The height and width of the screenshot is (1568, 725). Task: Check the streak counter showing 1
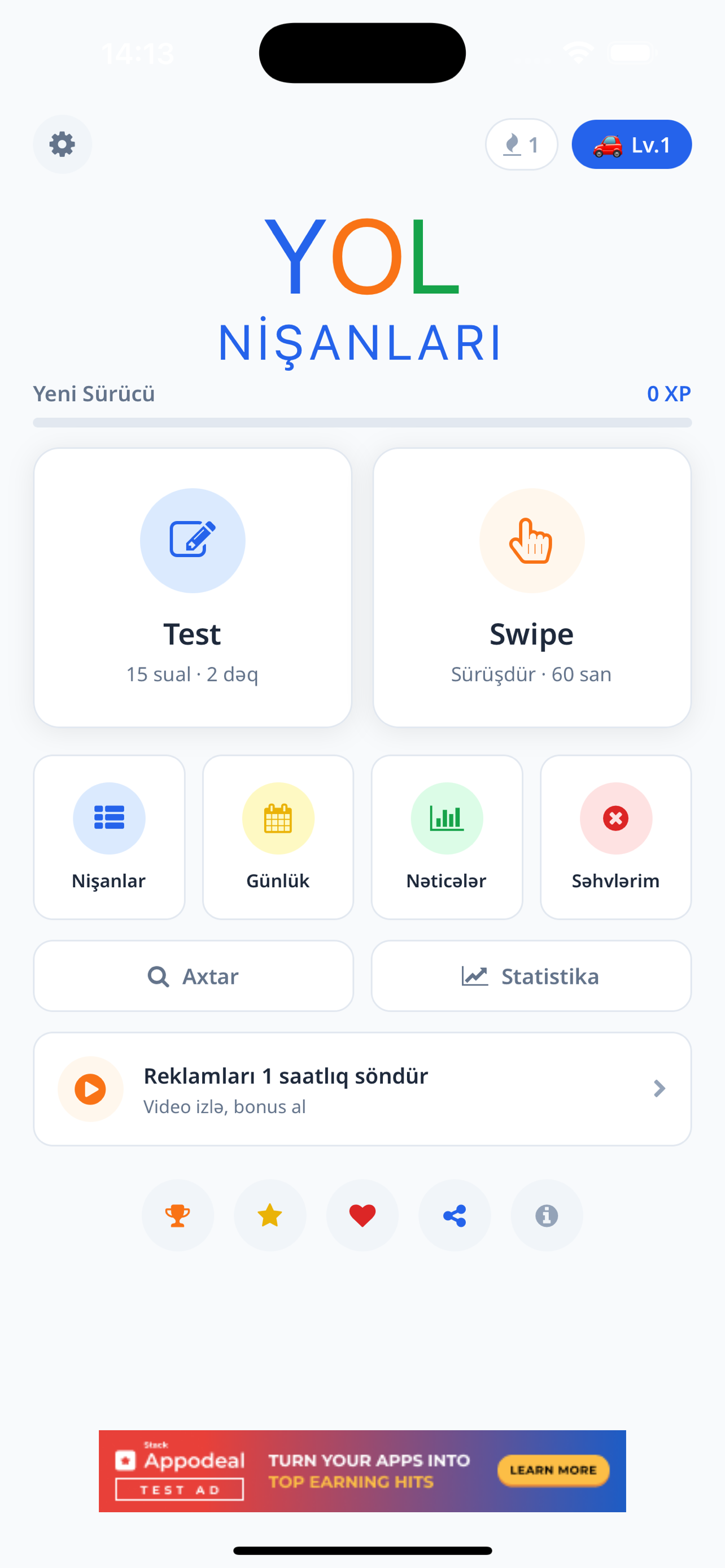tap(521, 144)
